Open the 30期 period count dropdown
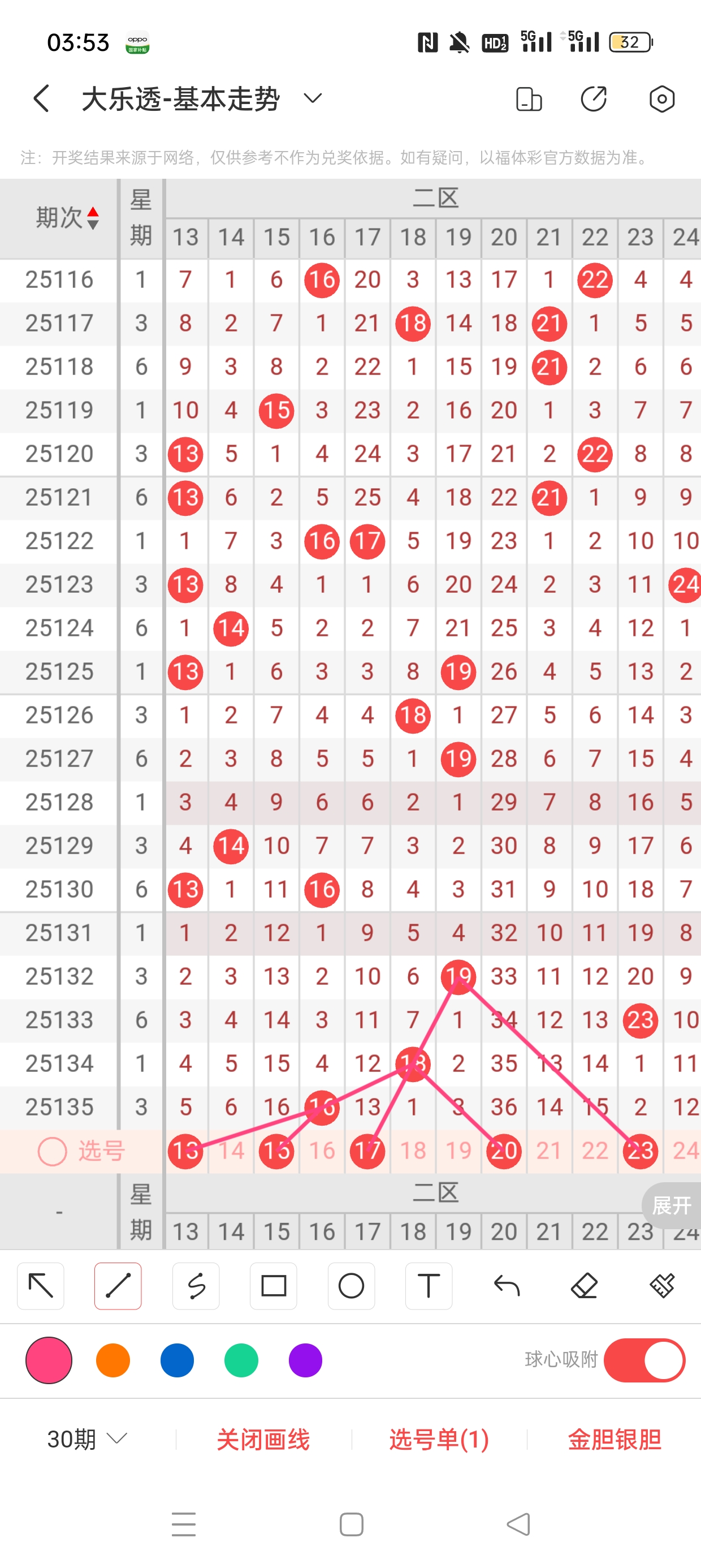Screen dimensions: 701x1568 [x=87, y=1439]
